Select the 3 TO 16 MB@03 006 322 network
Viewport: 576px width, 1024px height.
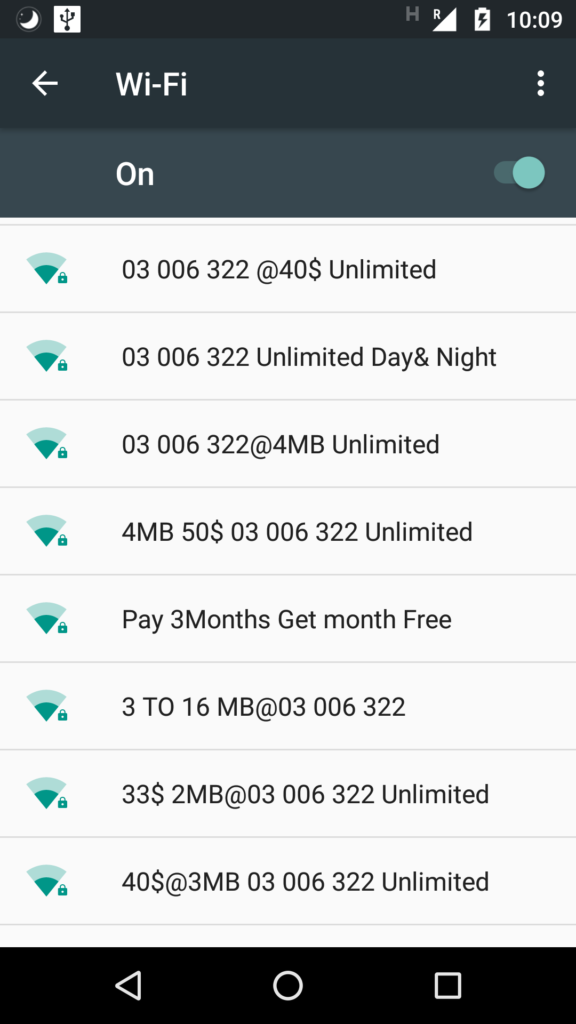[x=288, y=707]
